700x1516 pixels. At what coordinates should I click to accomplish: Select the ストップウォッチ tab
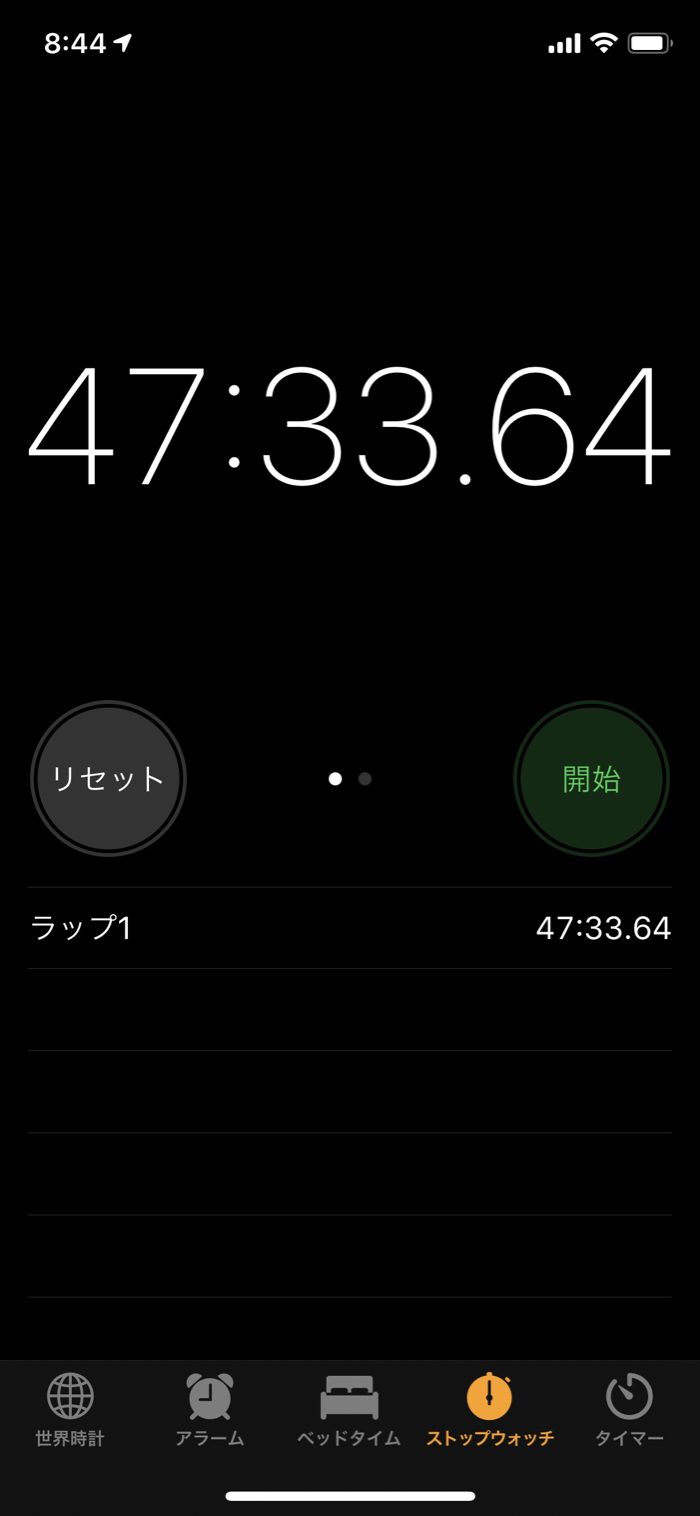click(490, 1410)
